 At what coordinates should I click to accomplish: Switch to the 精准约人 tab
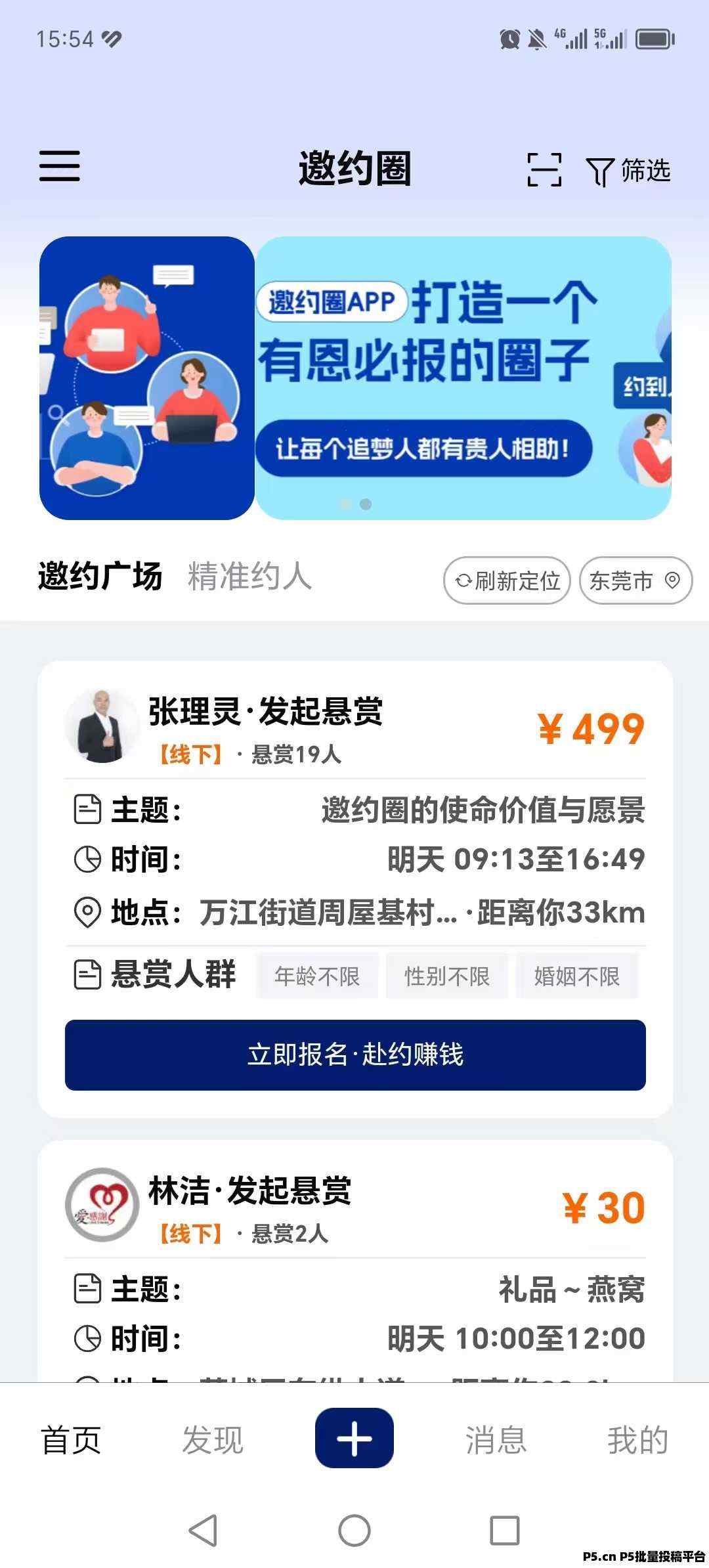pos(249,577)
